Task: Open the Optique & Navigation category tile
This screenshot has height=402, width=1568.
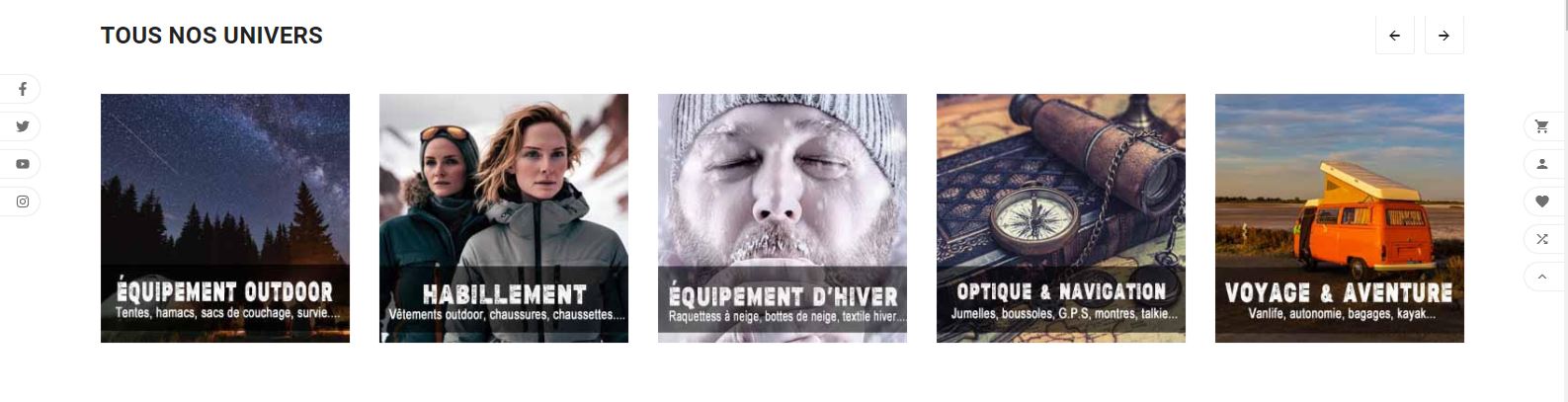Action: [1061, 218]
